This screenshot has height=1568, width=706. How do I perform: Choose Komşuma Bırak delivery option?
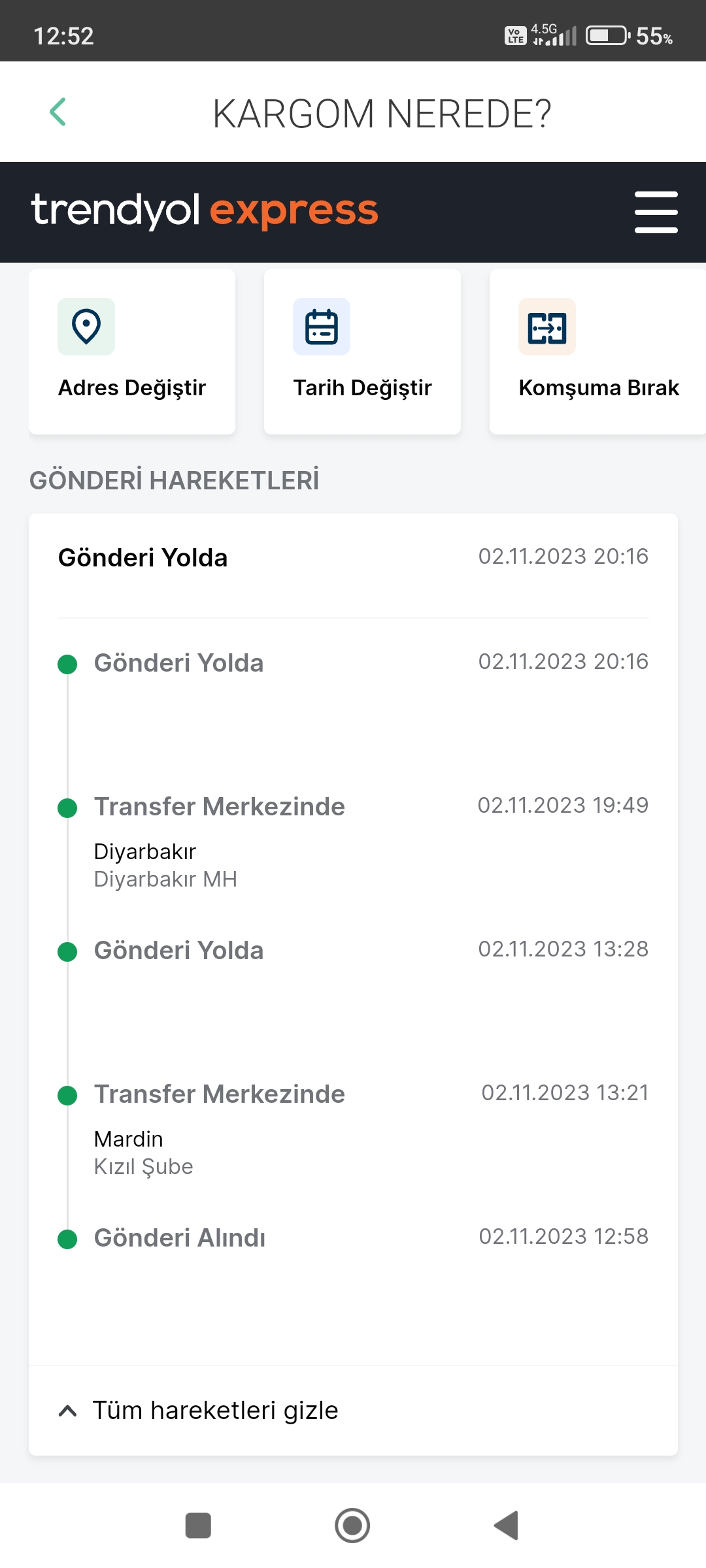click(x=597, y=352)
